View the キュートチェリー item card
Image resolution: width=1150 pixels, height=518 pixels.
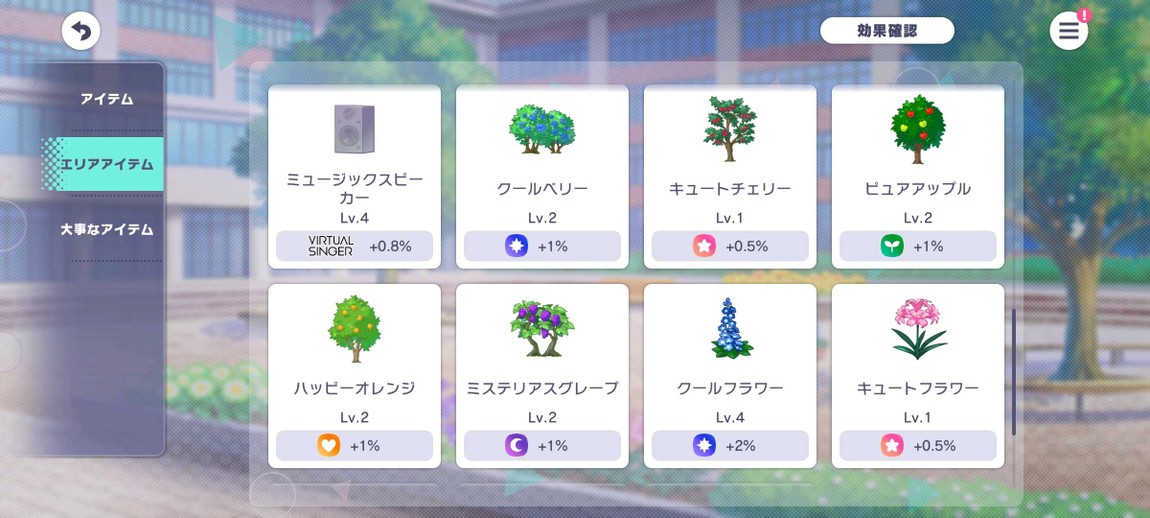[x=729, y=176]
